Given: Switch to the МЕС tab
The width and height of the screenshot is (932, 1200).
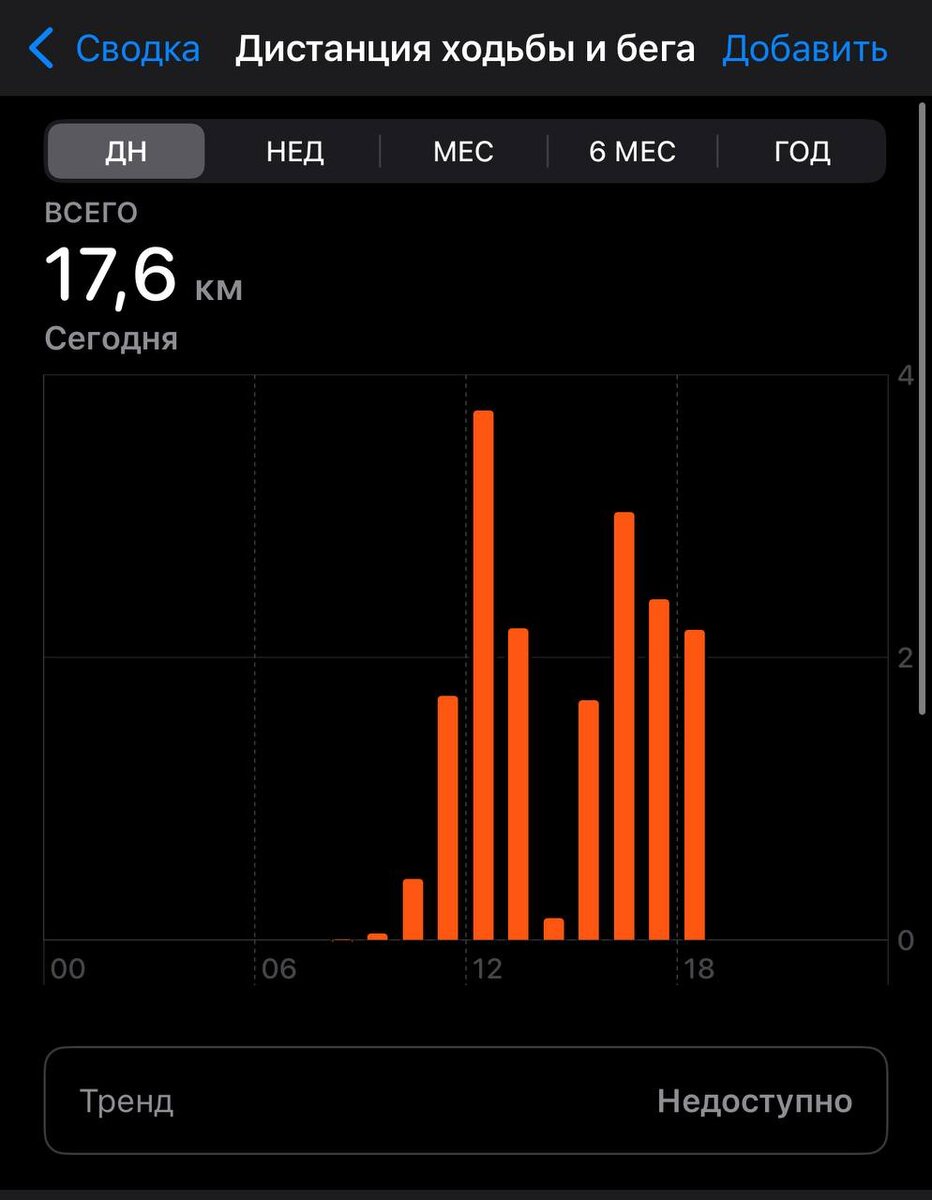Looking at the screenshot, I should tap(463, 152).
